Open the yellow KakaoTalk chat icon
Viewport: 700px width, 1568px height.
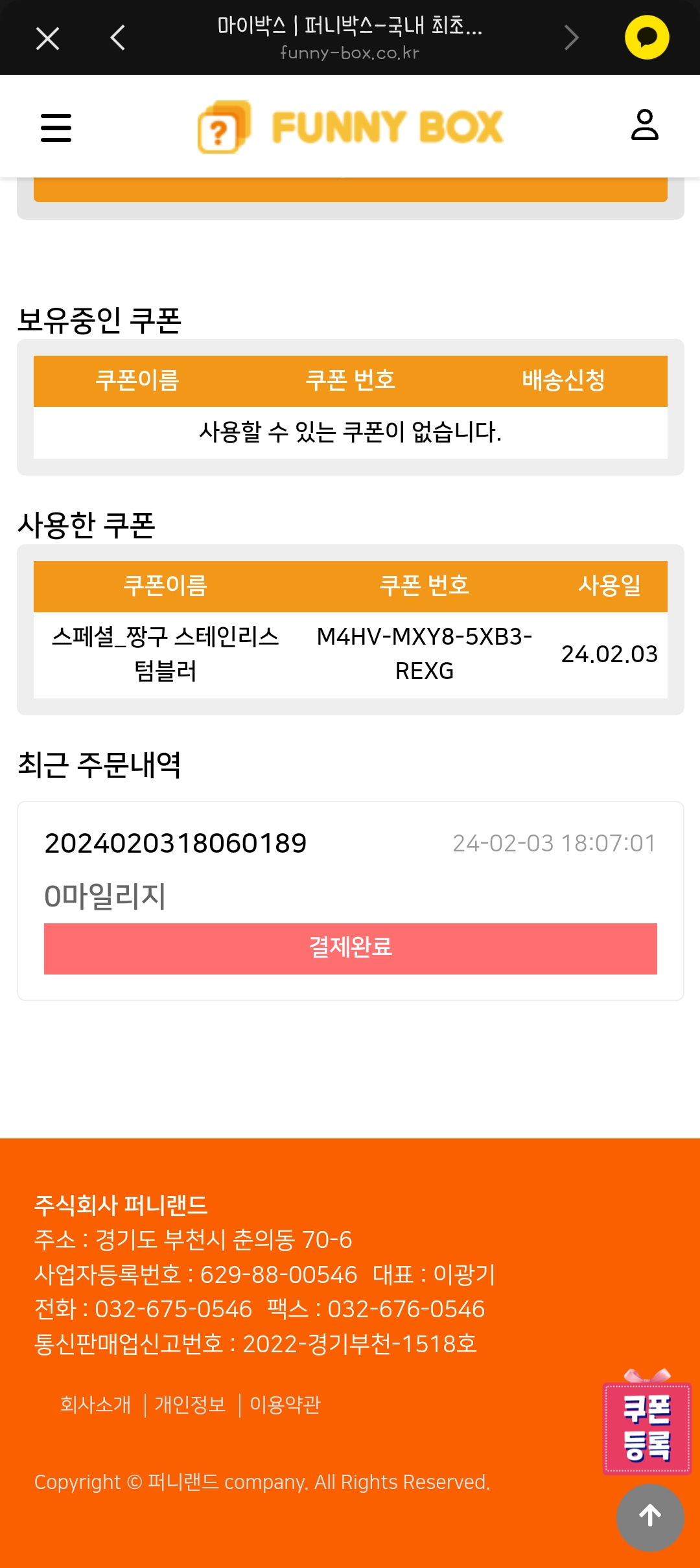646,38
